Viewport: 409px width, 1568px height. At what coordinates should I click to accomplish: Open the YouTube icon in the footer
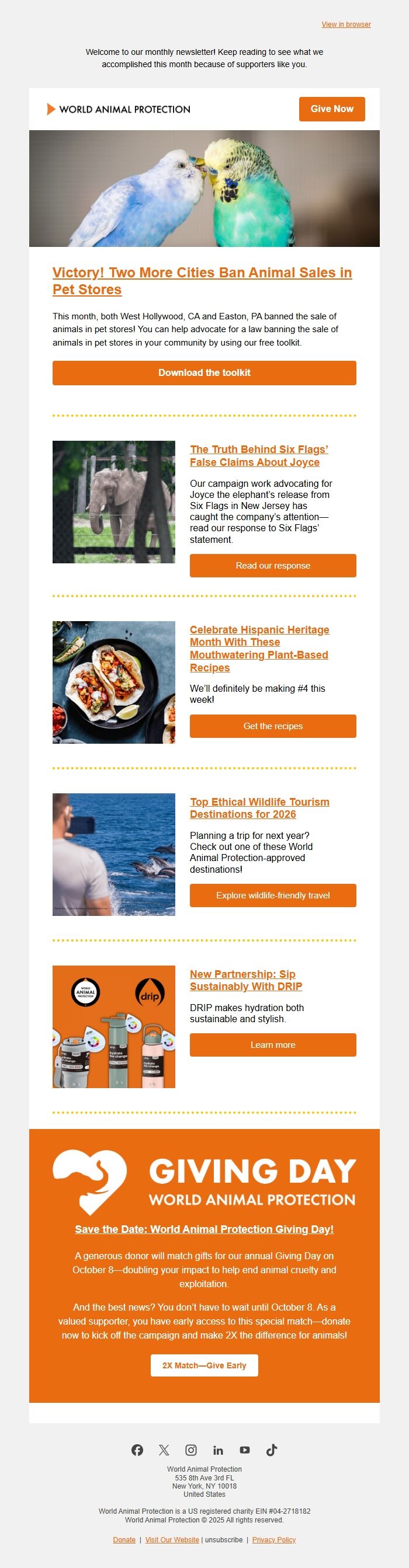(x=244, y=1450)
